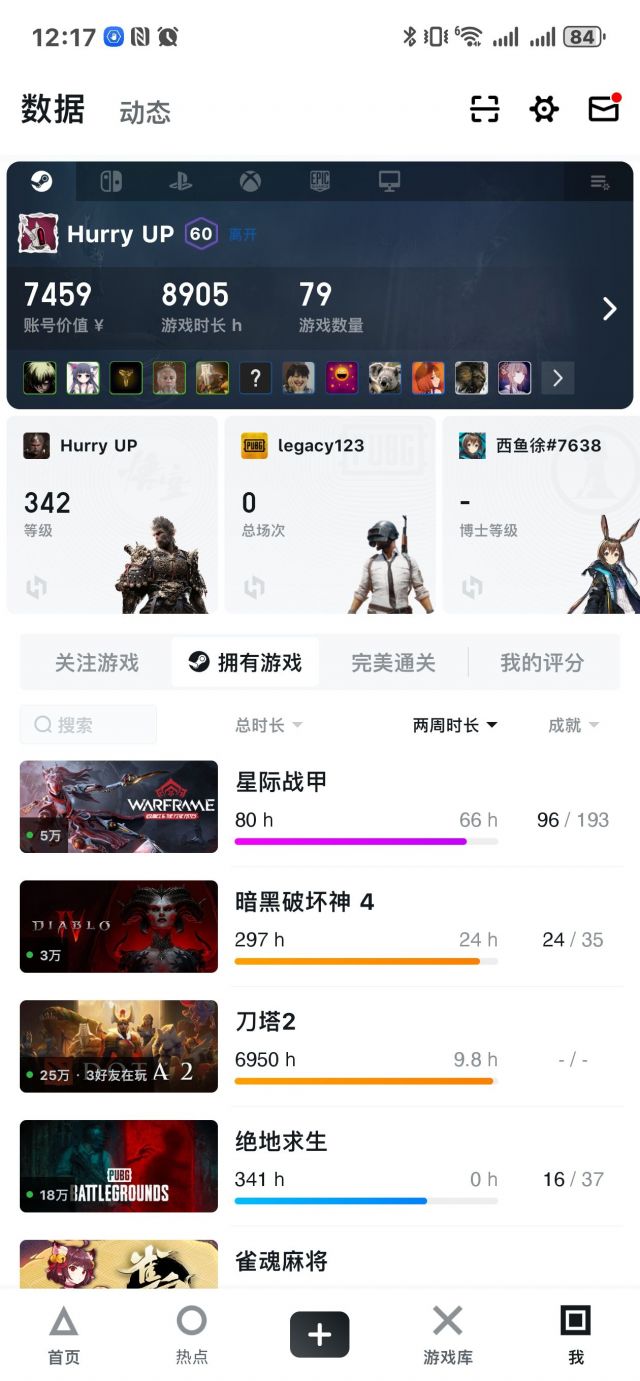Open the Steam account details arrow
Screen dimensions: 640x1381
609,309
